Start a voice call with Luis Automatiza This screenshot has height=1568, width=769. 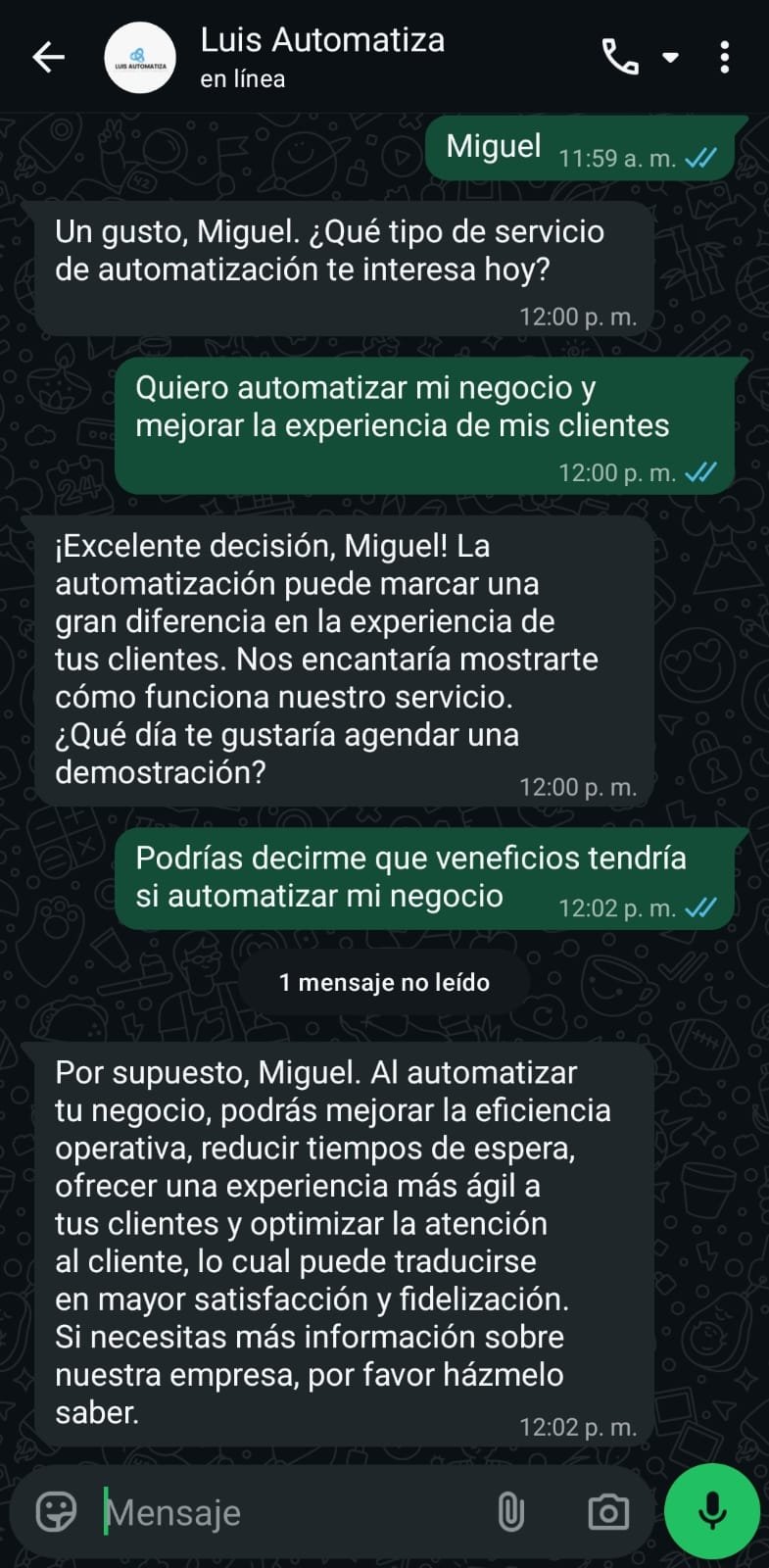(620, 57)
